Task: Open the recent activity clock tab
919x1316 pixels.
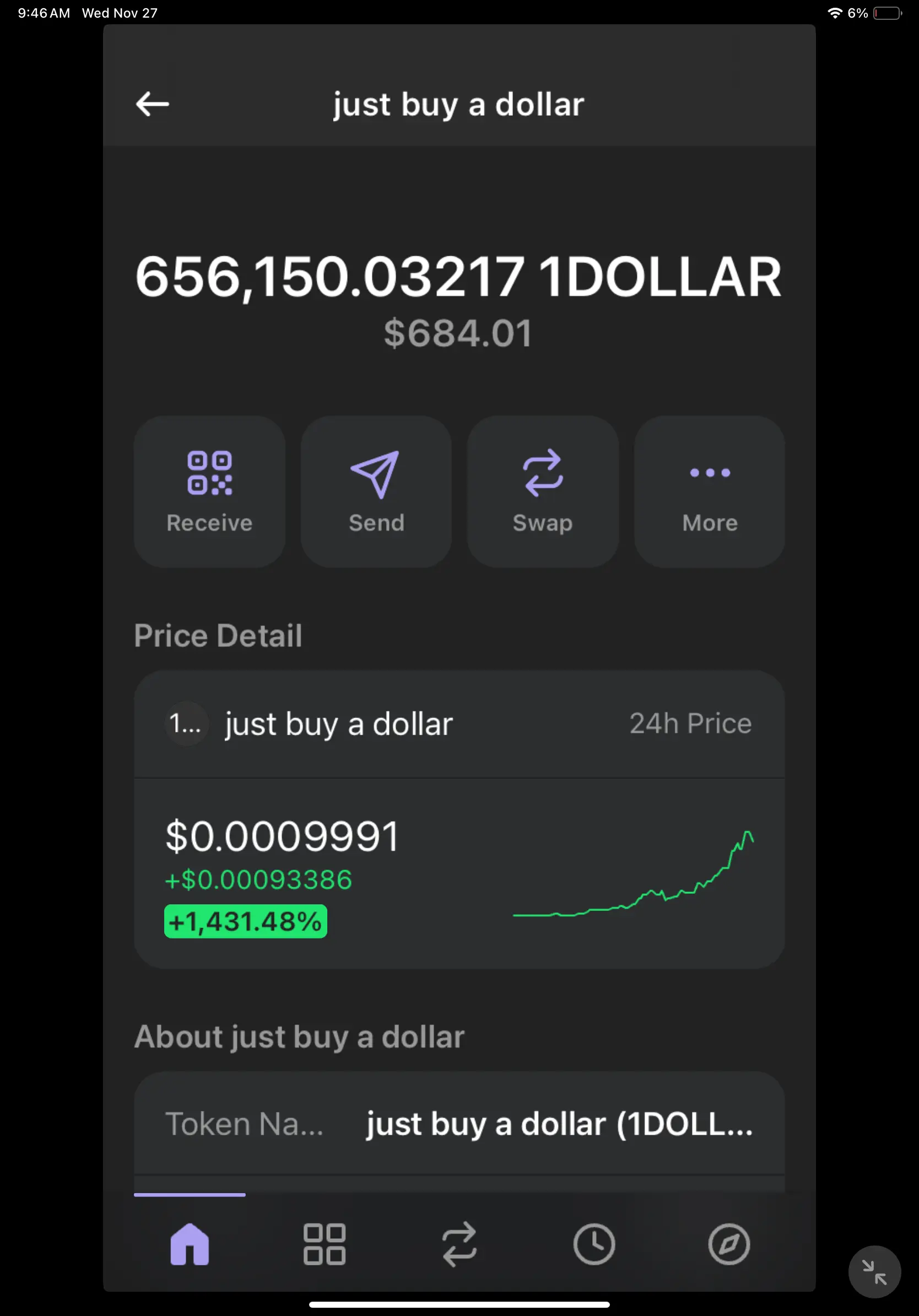Action: tap(594, 1244)
